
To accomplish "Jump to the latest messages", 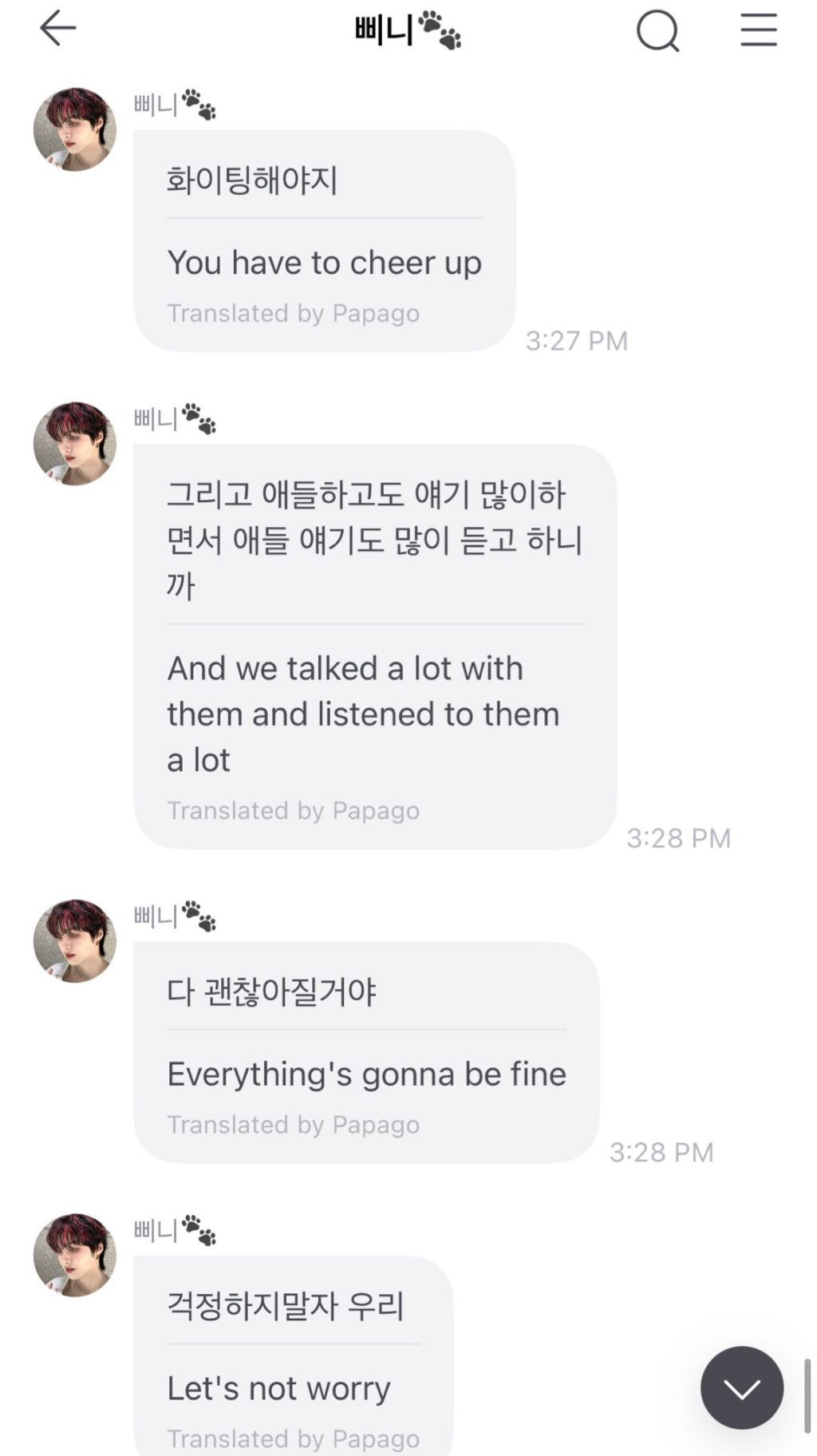I will coord(741,1388).
